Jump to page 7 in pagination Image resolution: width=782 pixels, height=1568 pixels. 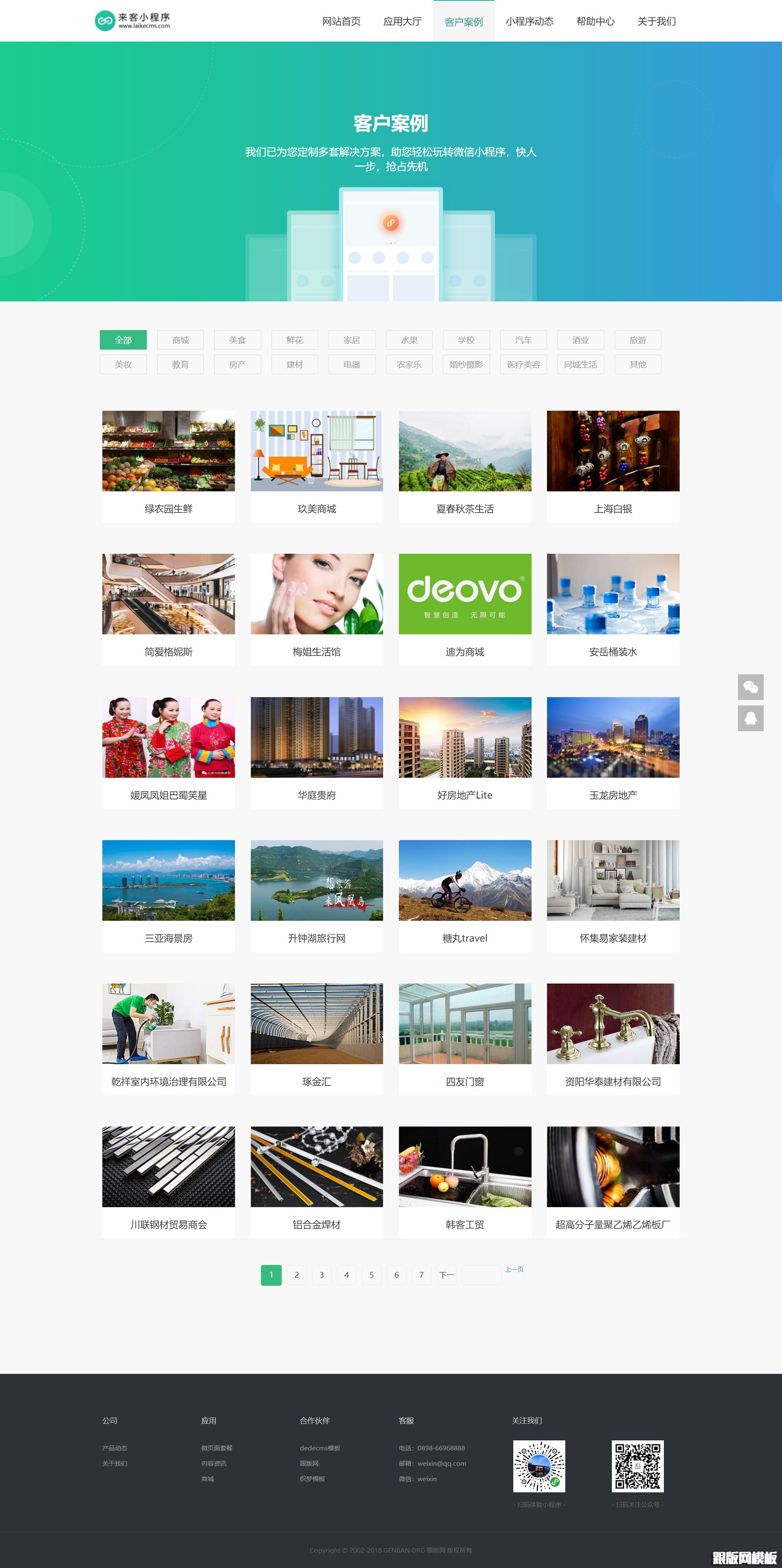421,1275
